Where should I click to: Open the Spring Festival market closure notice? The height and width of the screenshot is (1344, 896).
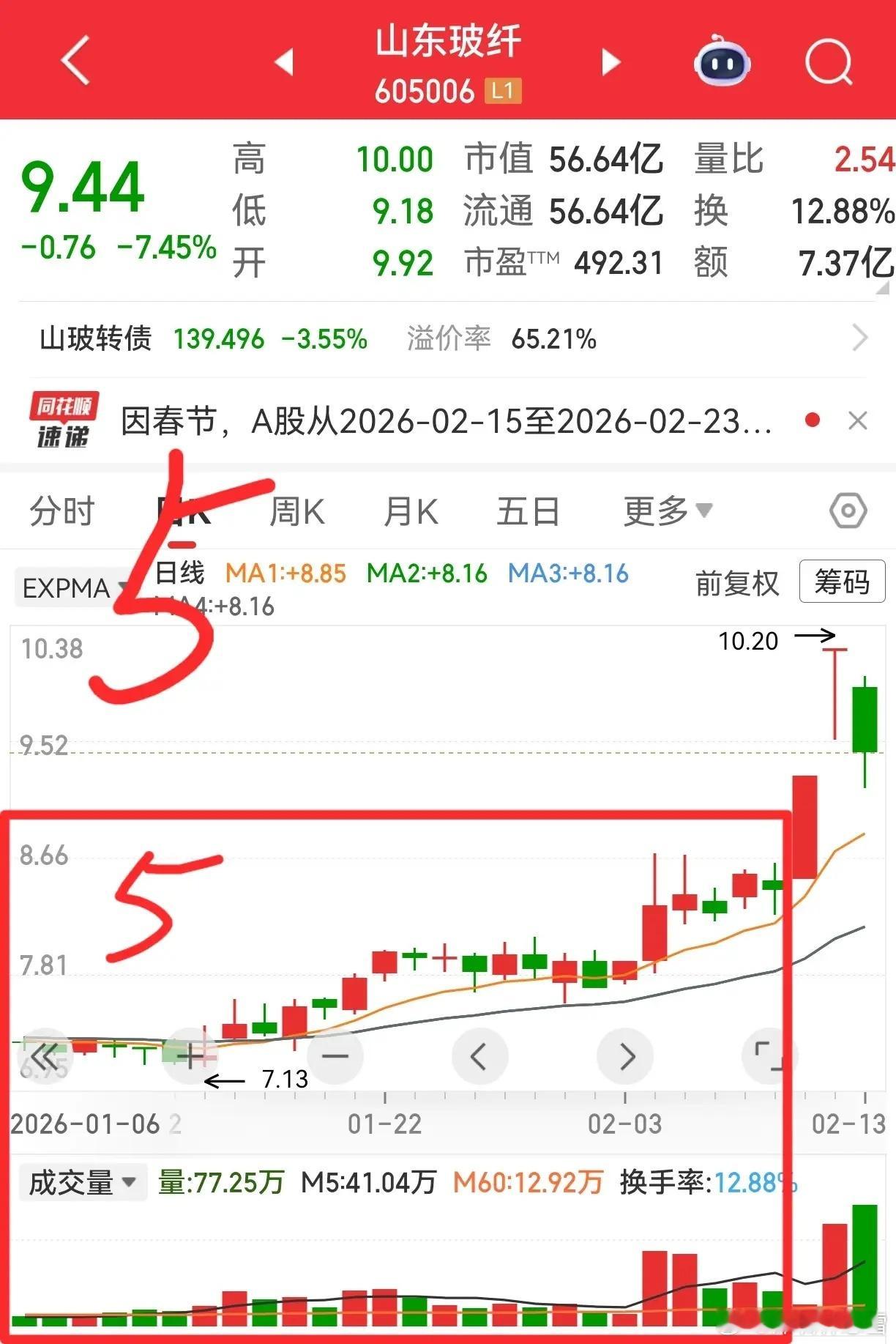[x=439, y=420]
